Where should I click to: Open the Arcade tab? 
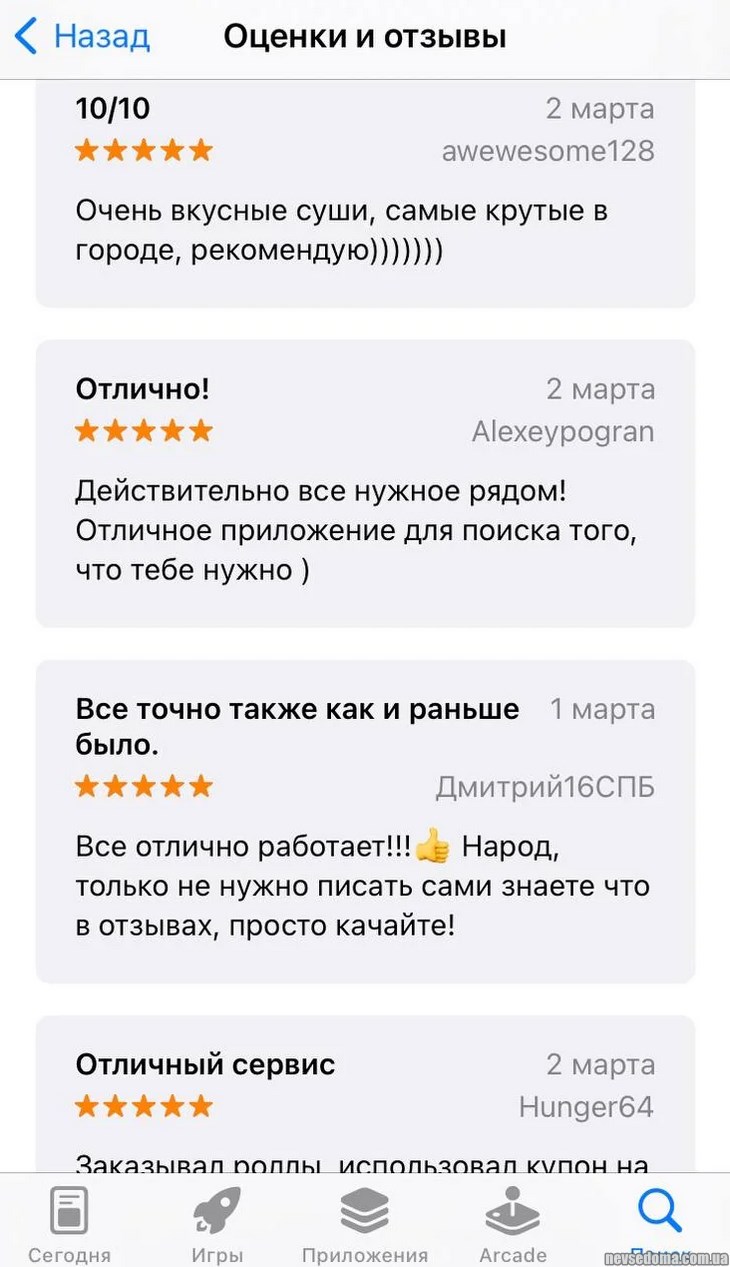512,1222
